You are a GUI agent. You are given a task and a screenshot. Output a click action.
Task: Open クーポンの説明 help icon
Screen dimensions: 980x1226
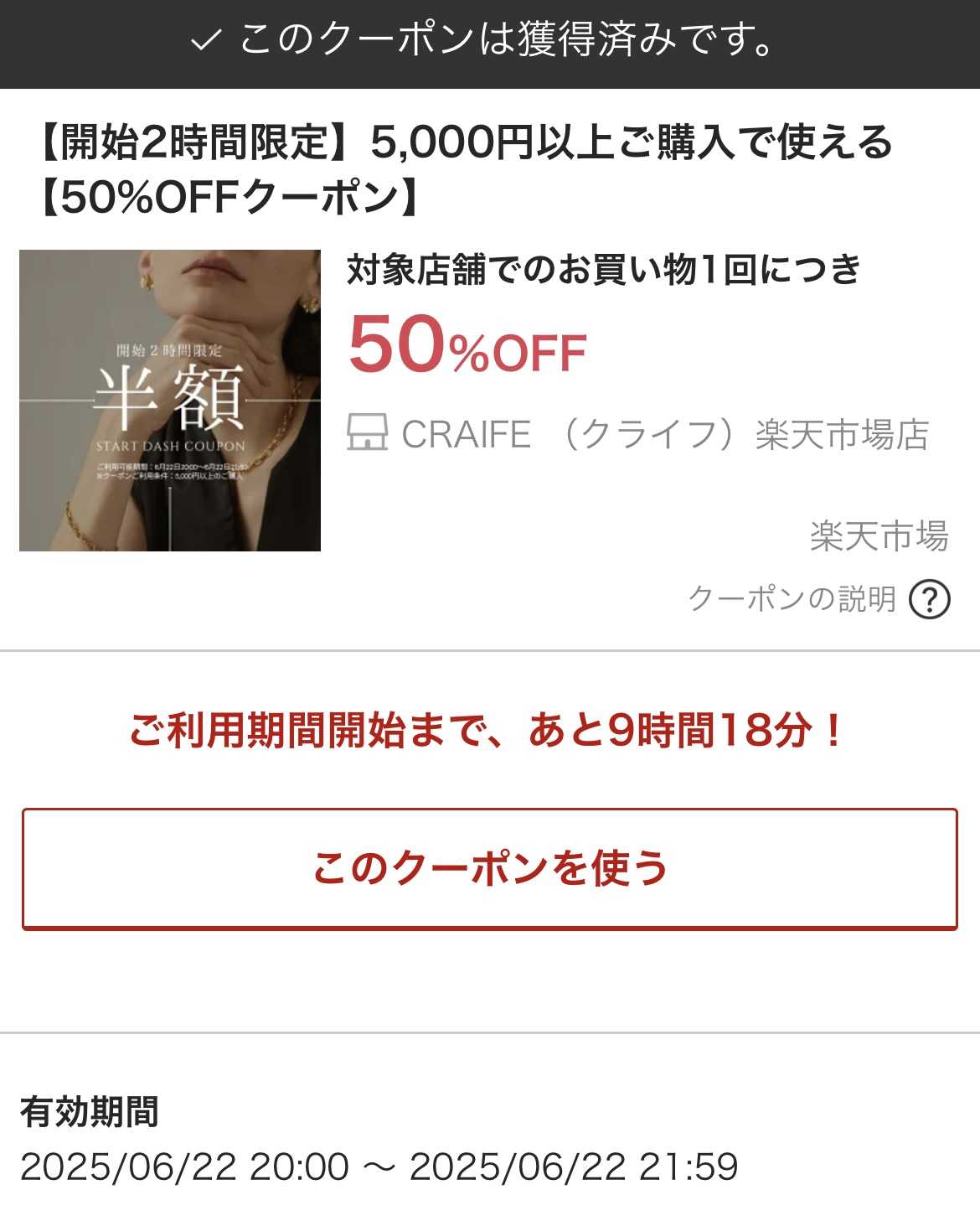click(929, 599)
